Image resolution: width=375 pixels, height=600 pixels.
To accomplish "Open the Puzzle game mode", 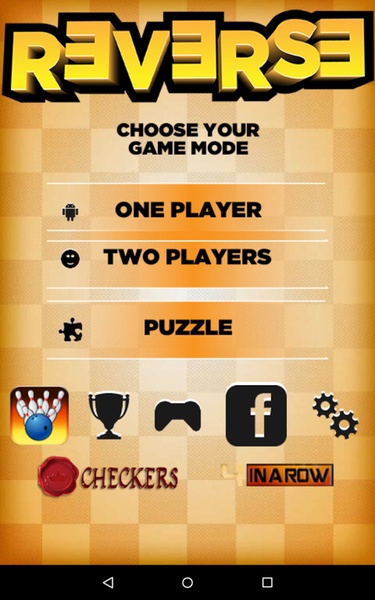I will (187, 329).
